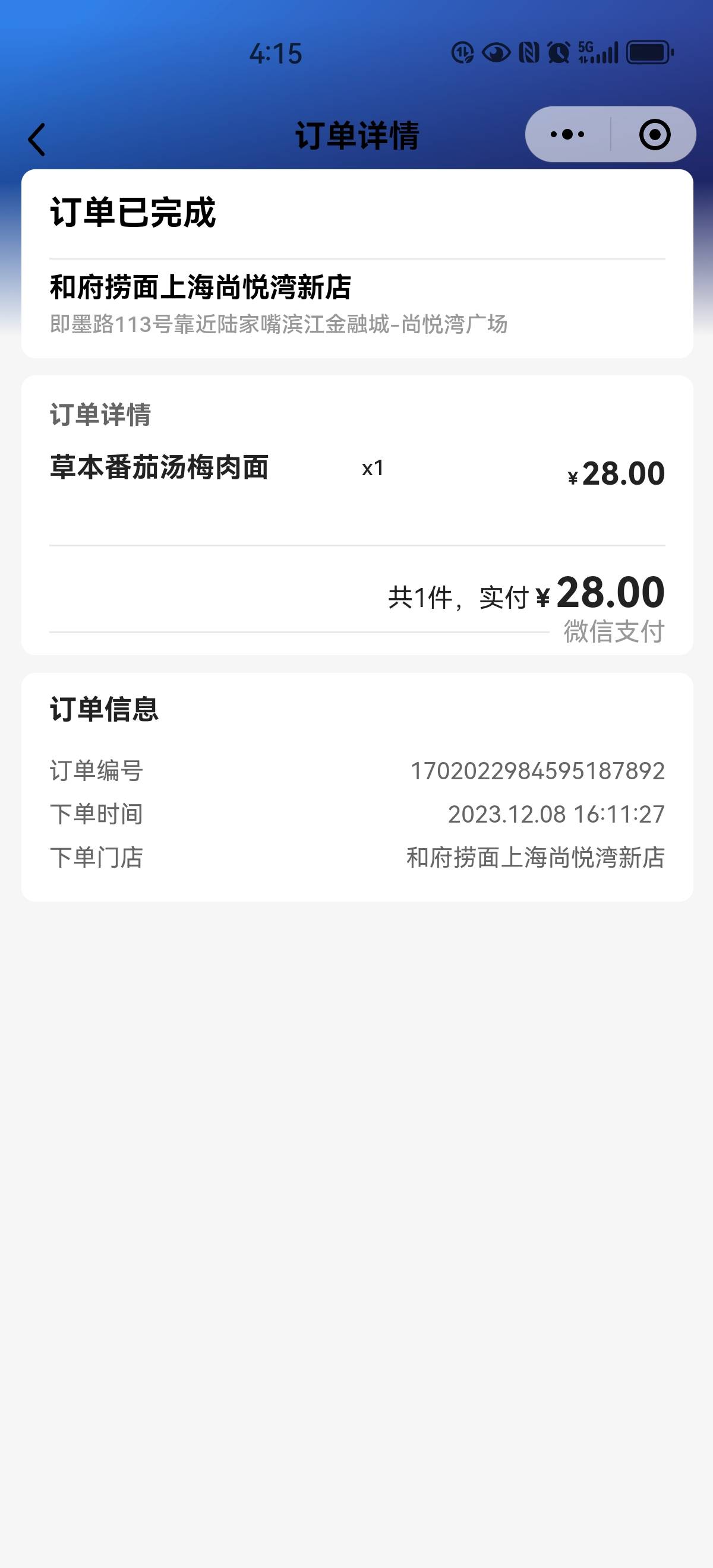Screen dimensions: 713x1568
Task: Go back using the back arrow
Action: [x=36, y=140]
